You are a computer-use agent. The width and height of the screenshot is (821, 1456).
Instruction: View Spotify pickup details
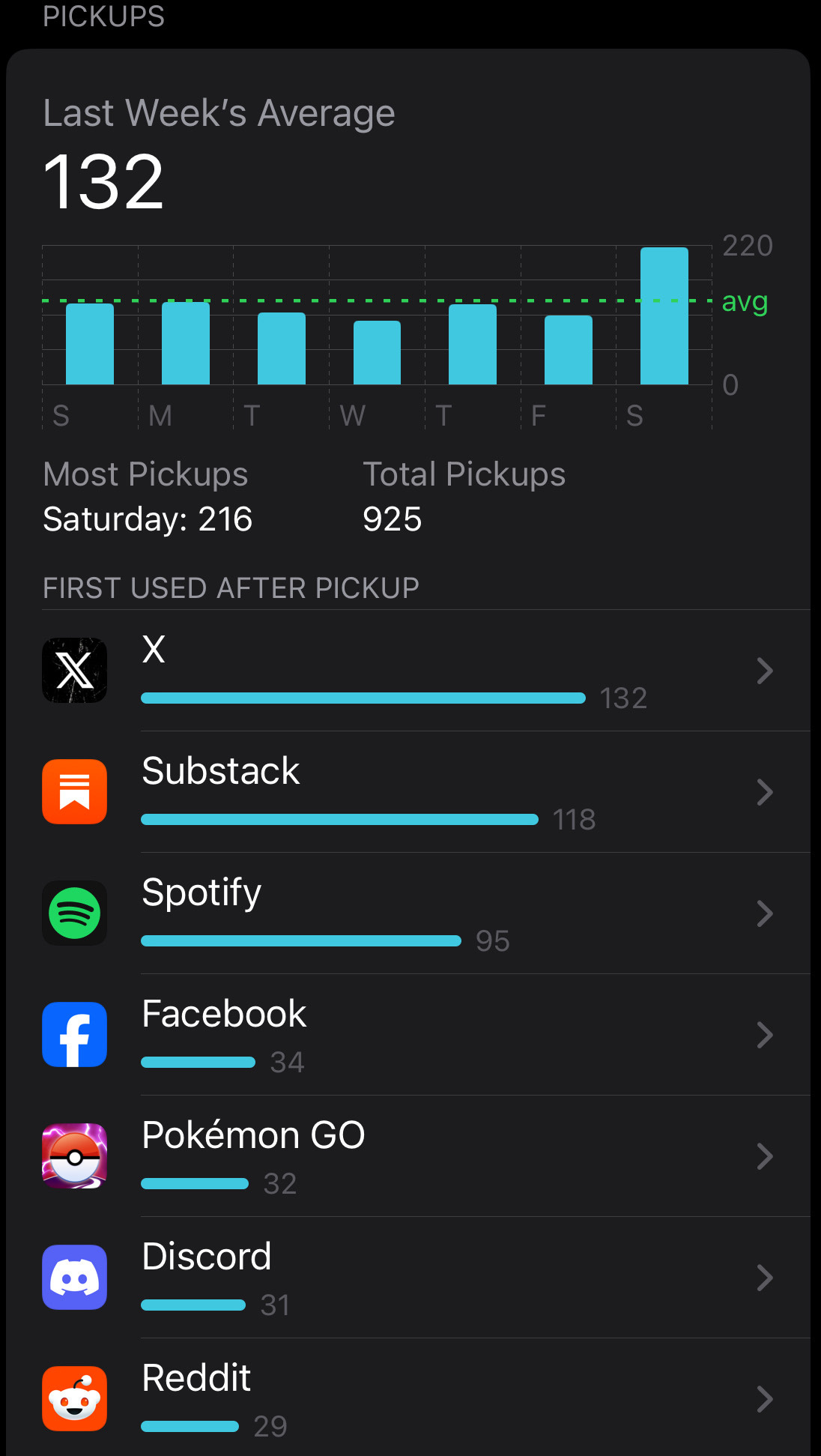[408, 913]
